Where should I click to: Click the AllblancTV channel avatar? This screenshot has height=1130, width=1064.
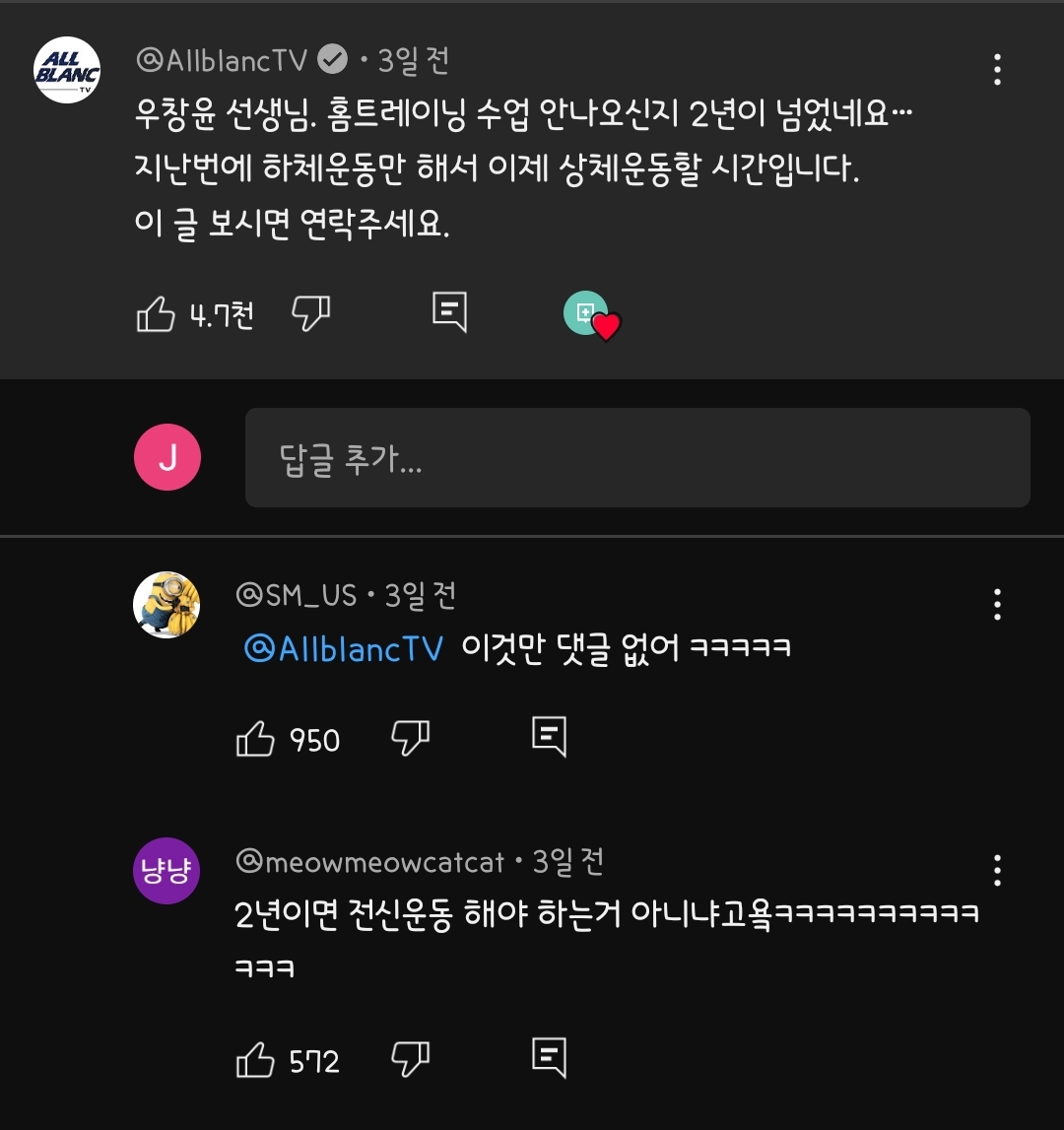66,69
